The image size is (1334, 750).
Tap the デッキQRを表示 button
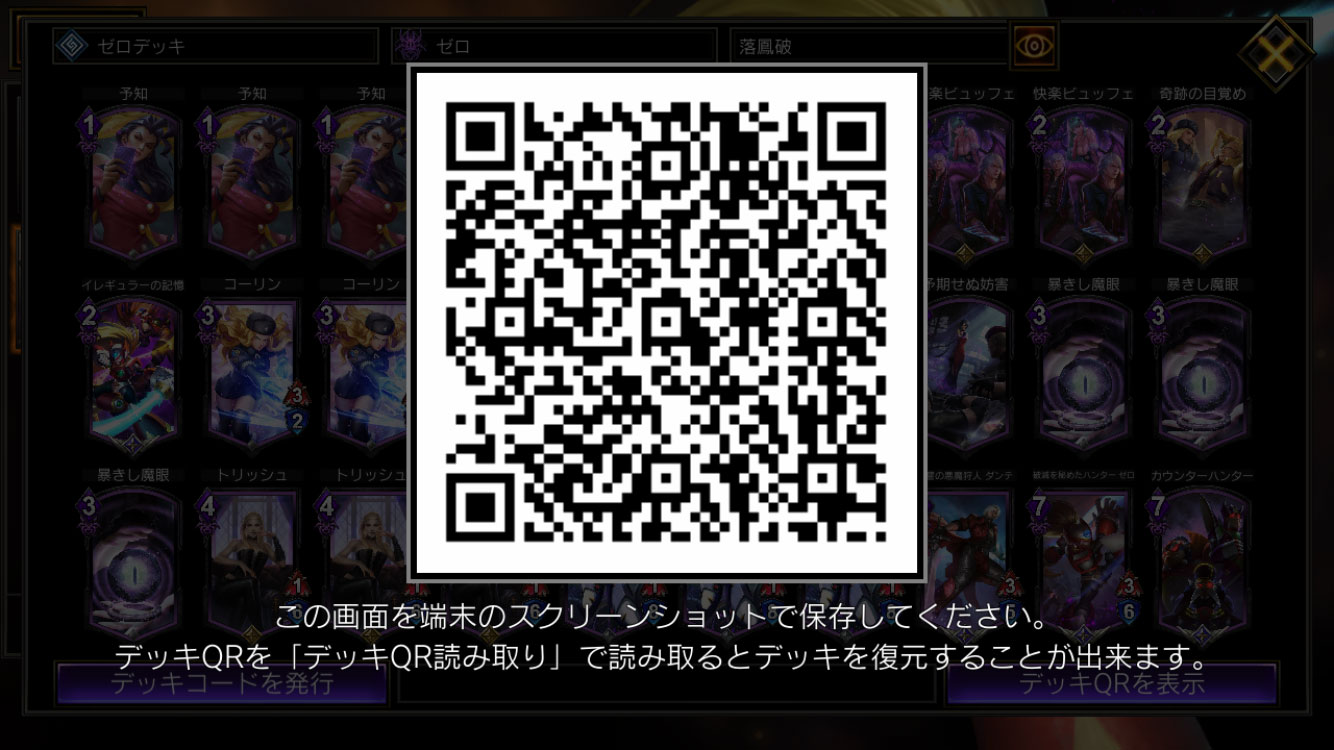click(x=1111, y=684)
